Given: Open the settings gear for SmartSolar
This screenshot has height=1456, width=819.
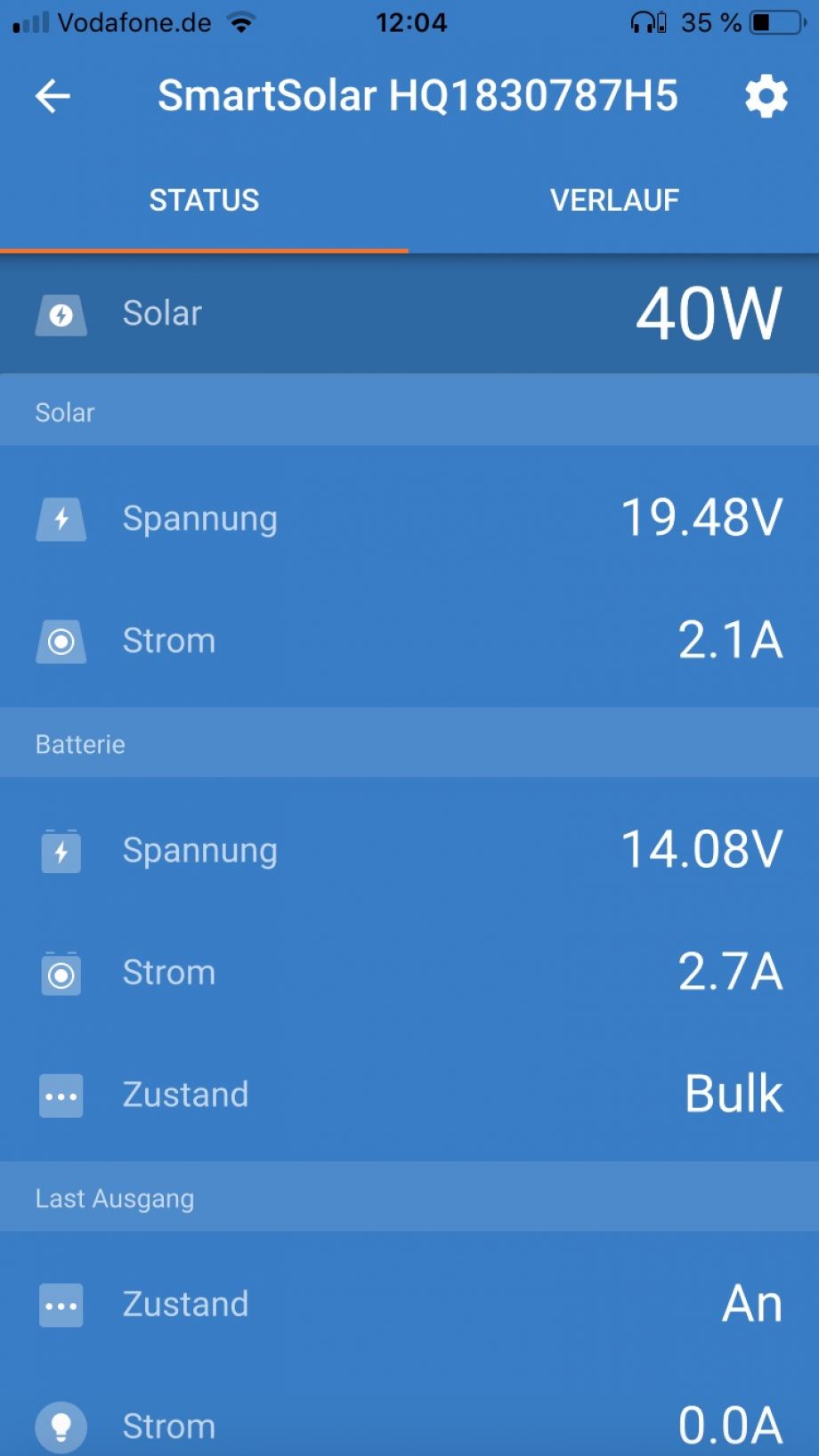Looking at the screenshot, I should 766,96.
